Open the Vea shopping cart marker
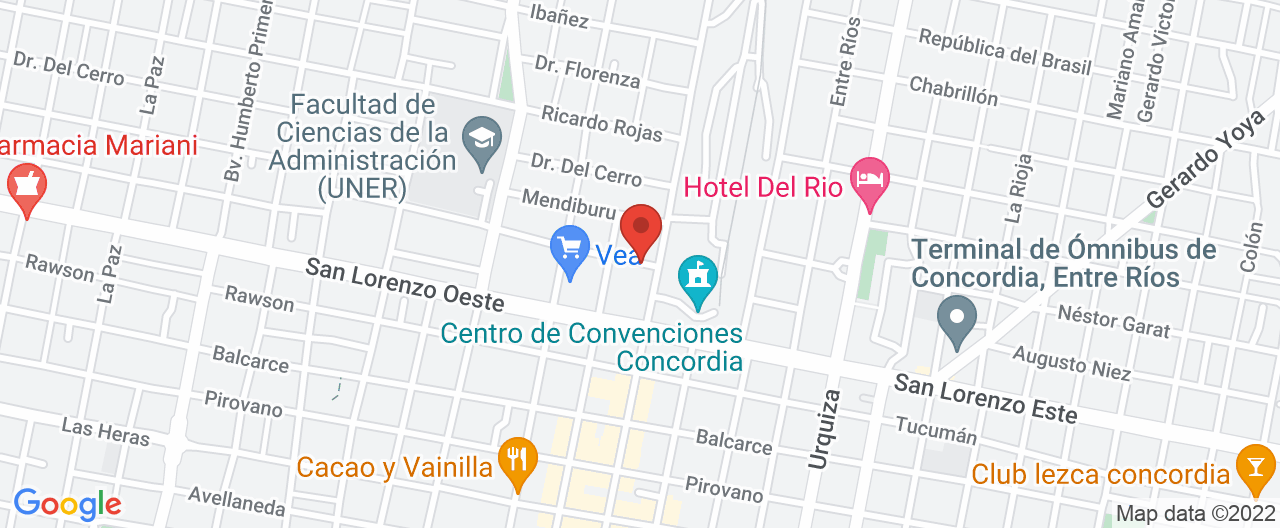1280x528 pixels. [x=570, y=248]
